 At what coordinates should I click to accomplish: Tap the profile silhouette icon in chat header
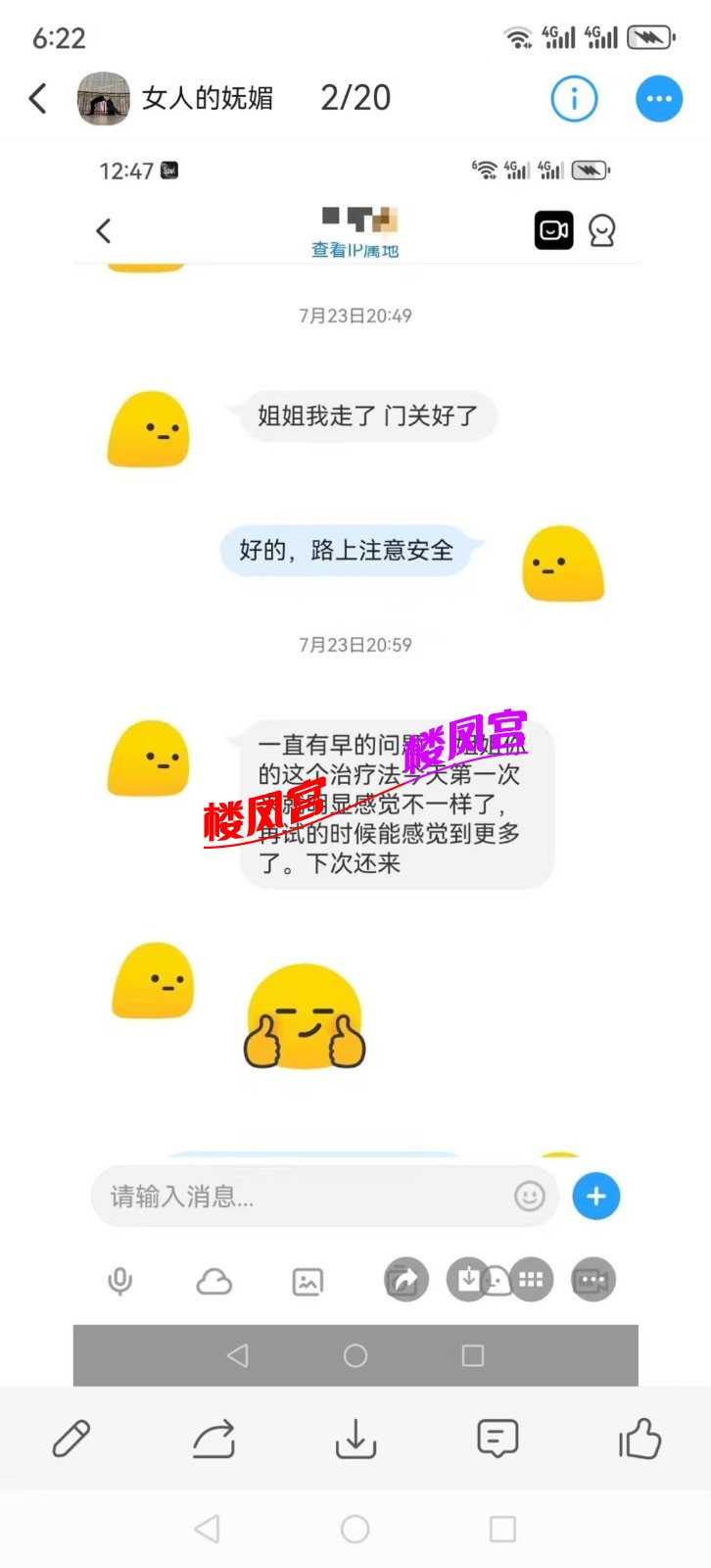[x=601, y=229]
